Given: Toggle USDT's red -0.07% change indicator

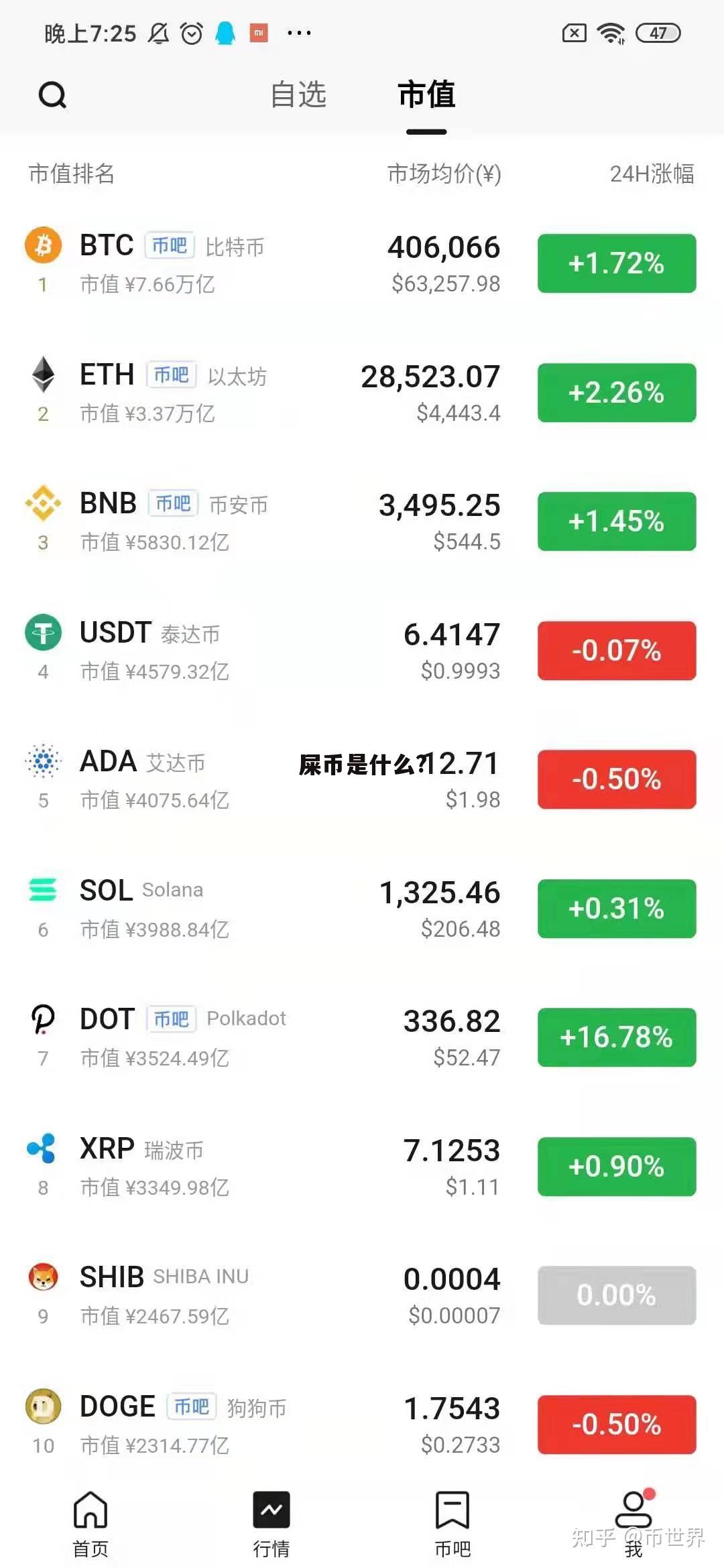Looking at the screenshot, I should pyautogui.click(x=615, y=651).
